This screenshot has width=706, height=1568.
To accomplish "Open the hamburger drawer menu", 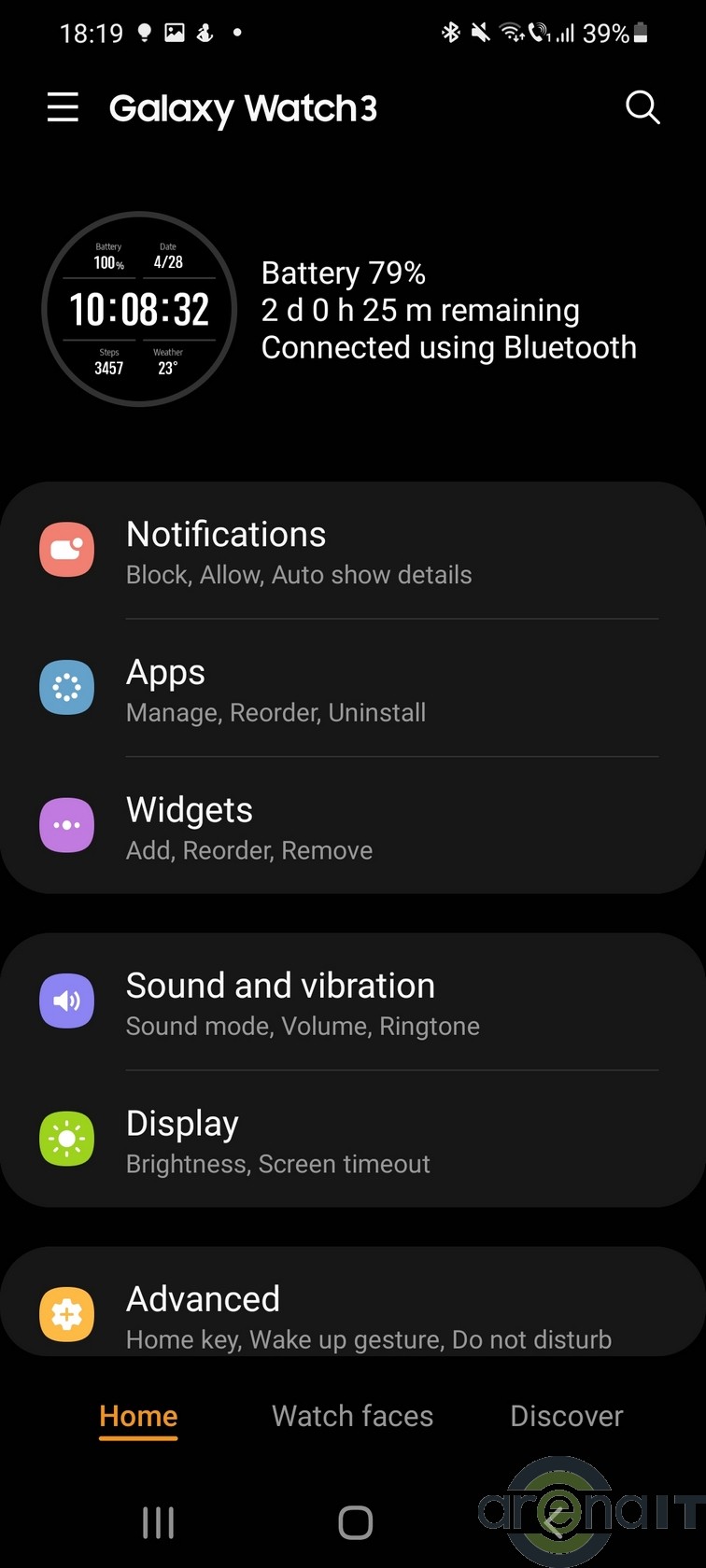I will coord(63,108).
